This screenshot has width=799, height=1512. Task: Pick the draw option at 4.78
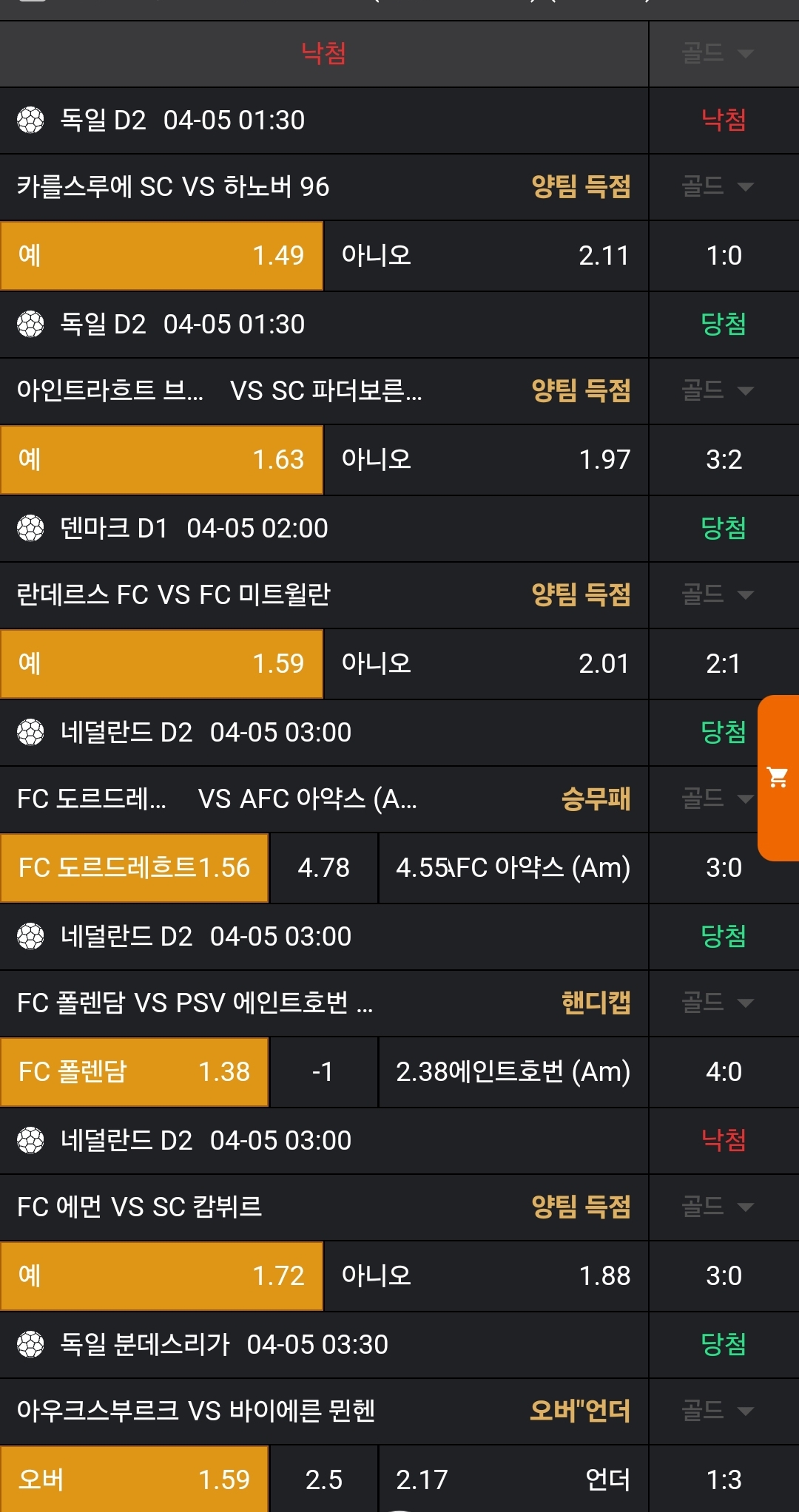[323, 868]
